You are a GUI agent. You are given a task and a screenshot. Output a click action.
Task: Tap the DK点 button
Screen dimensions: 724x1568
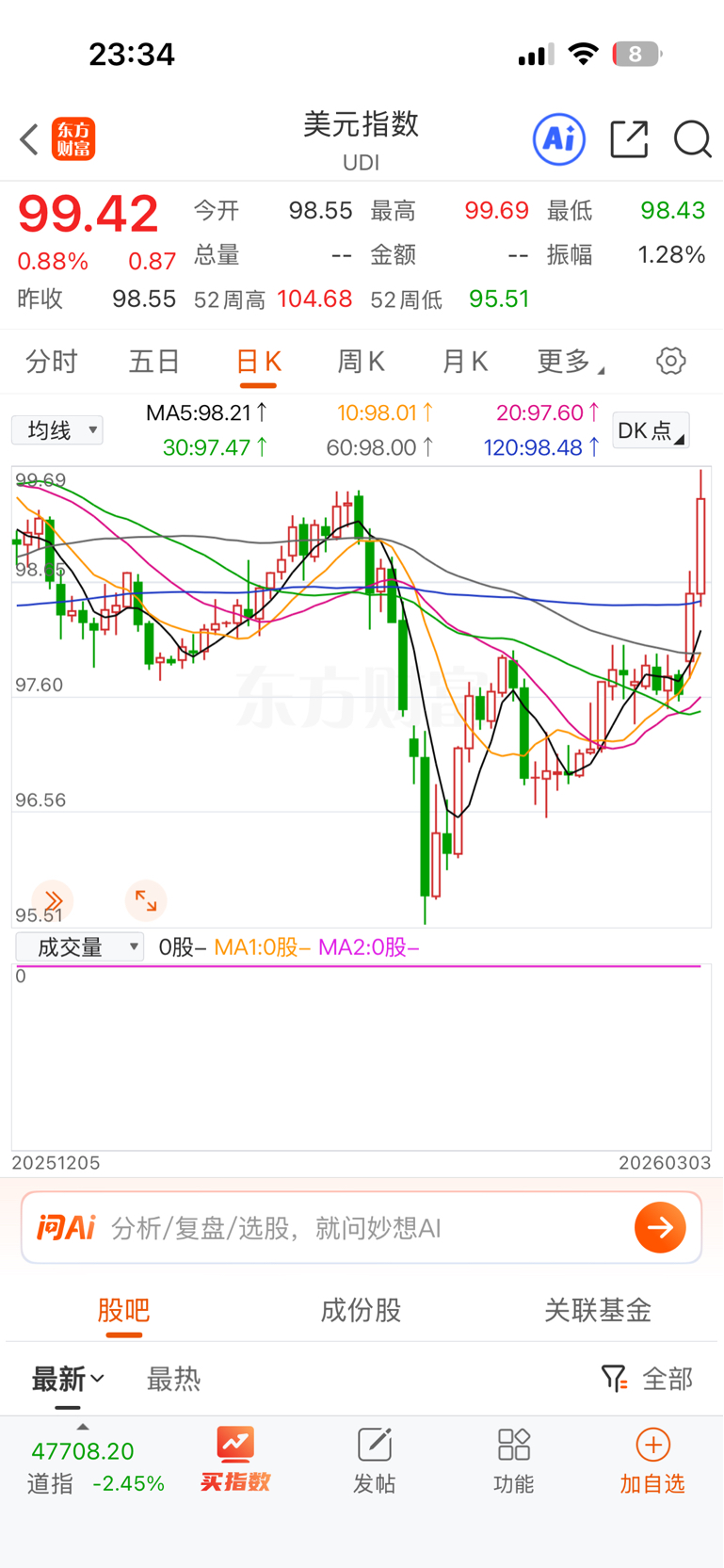click(651, 430)
